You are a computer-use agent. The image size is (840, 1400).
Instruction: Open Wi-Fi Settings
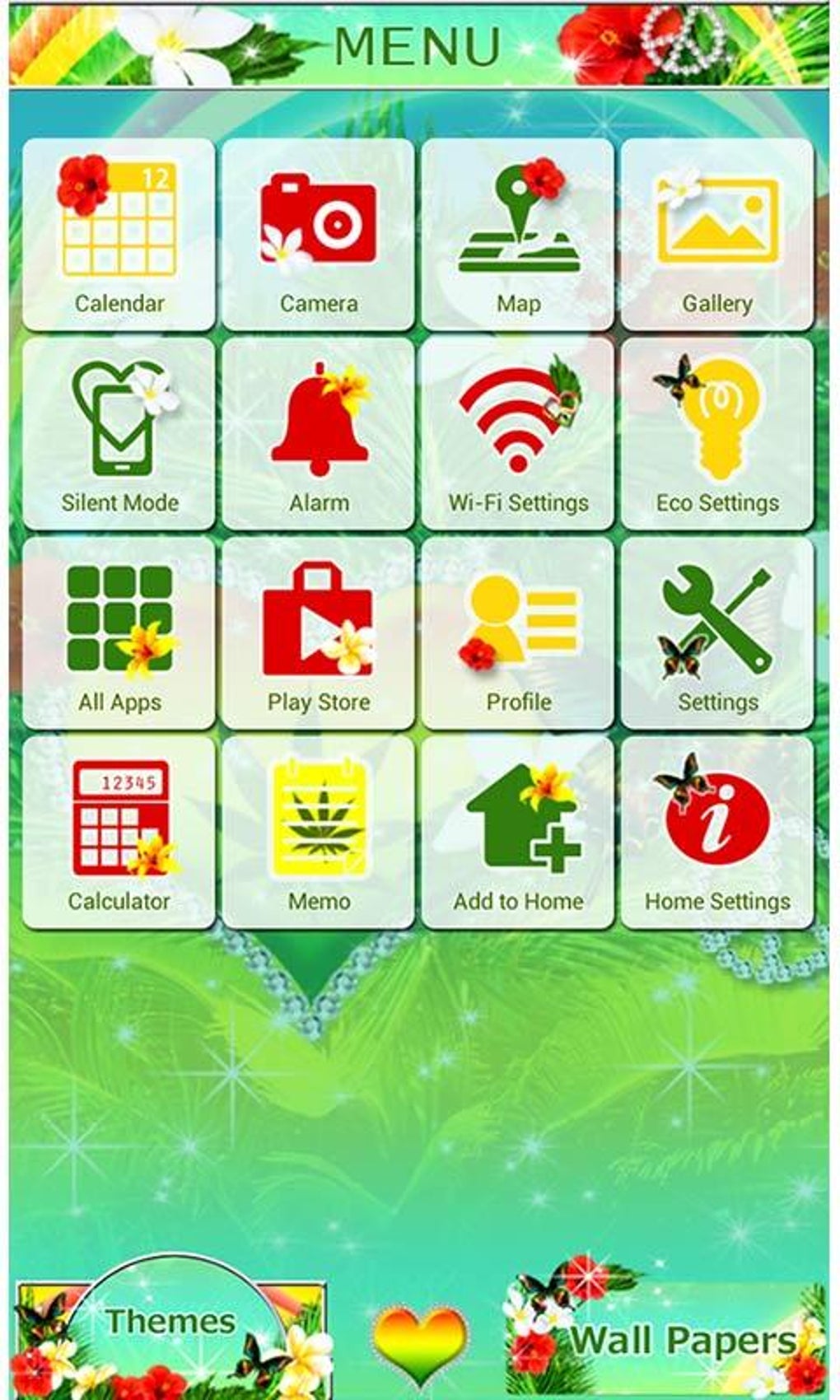coord(518,434)
